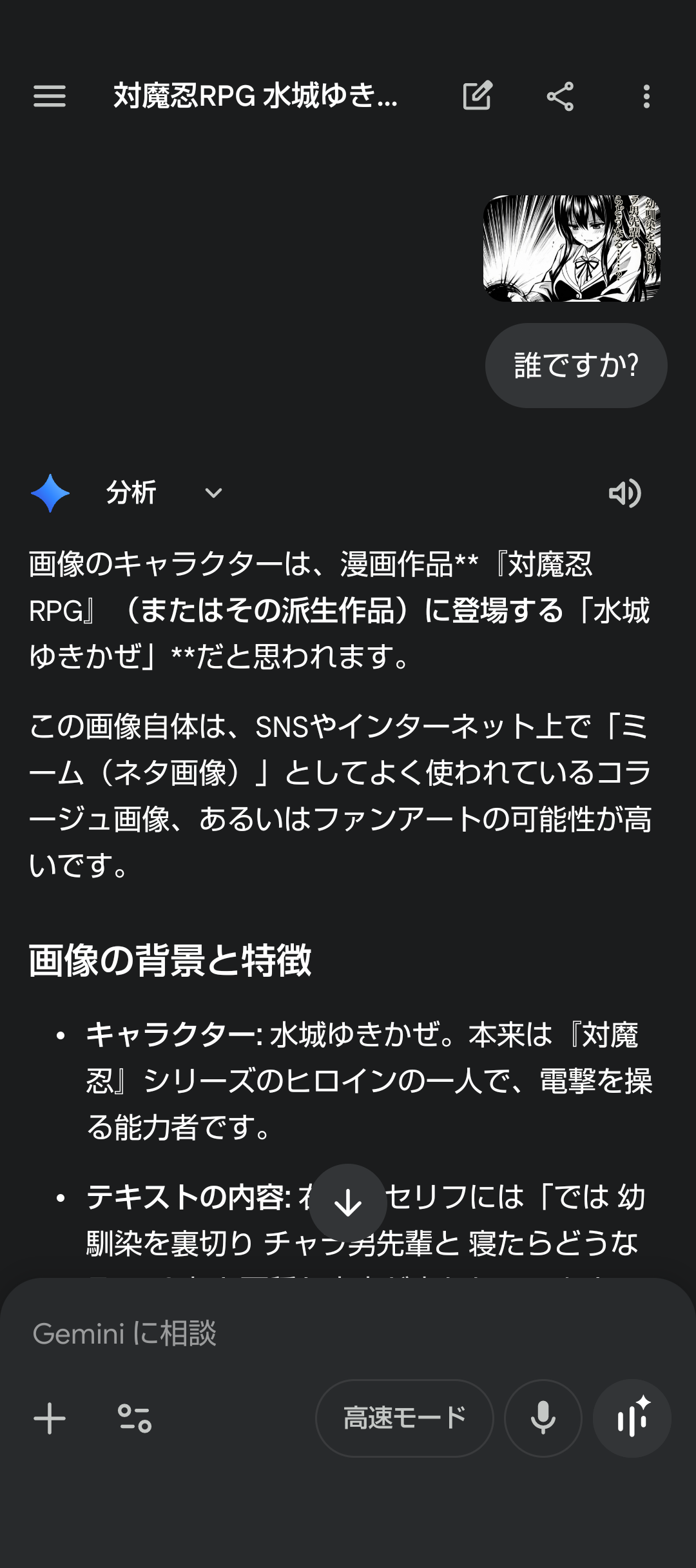The height and width of the screenshot is (1568, 696).
Task: Start a new chat with the compose icon
Action: [478, 96]
